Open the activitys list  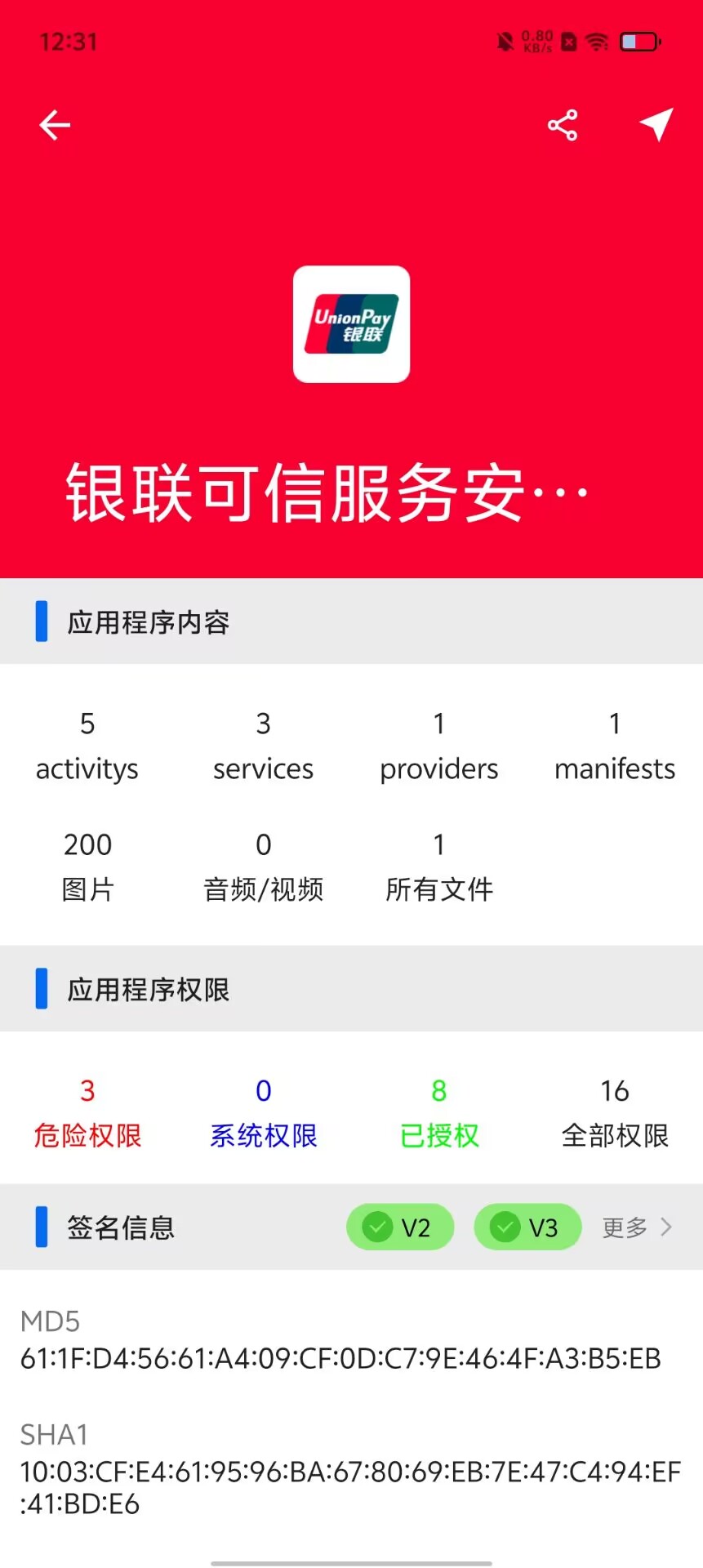[87, 746]
